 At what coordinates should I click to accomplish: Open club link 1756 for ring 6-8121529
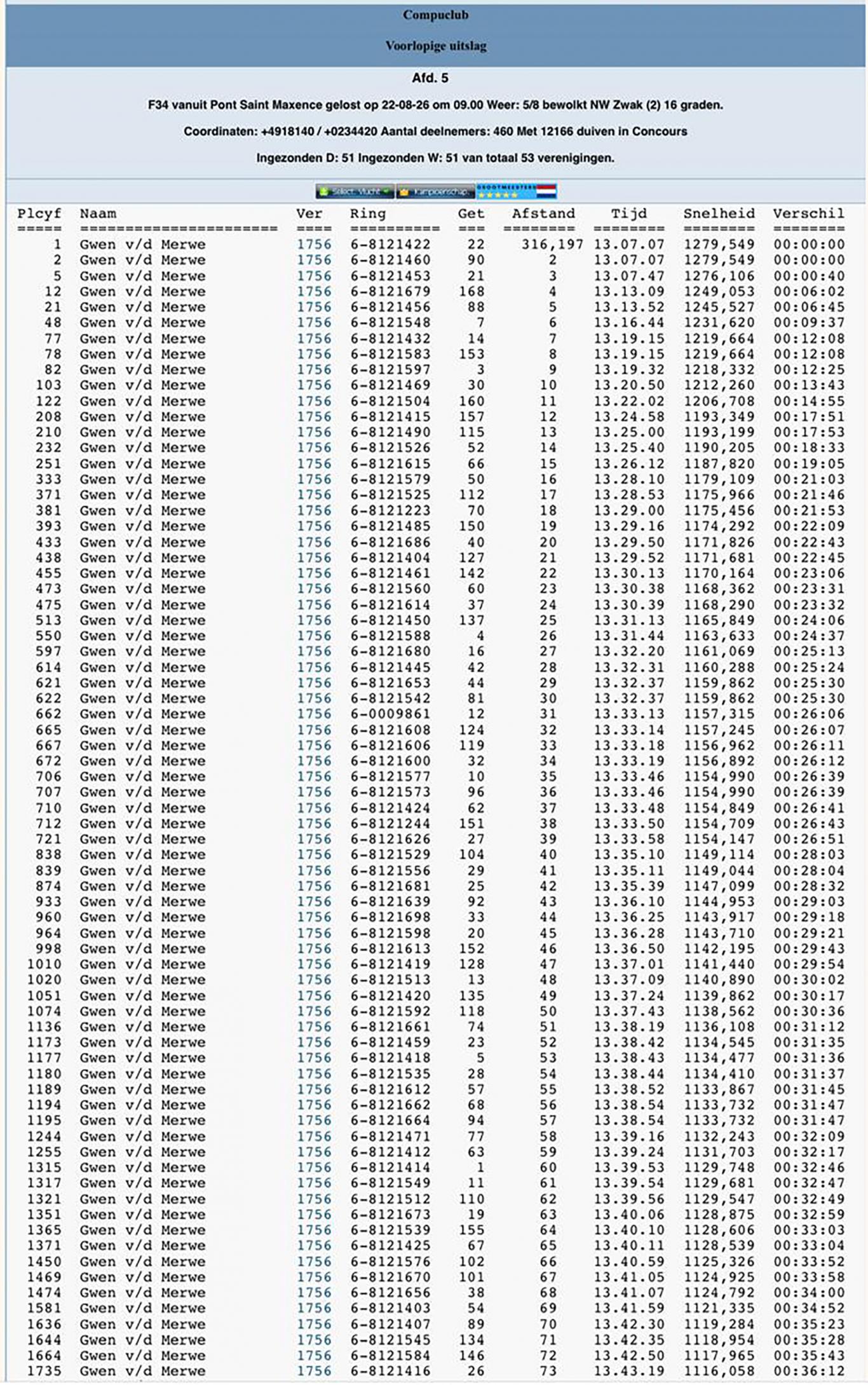[x=314, y=855]
